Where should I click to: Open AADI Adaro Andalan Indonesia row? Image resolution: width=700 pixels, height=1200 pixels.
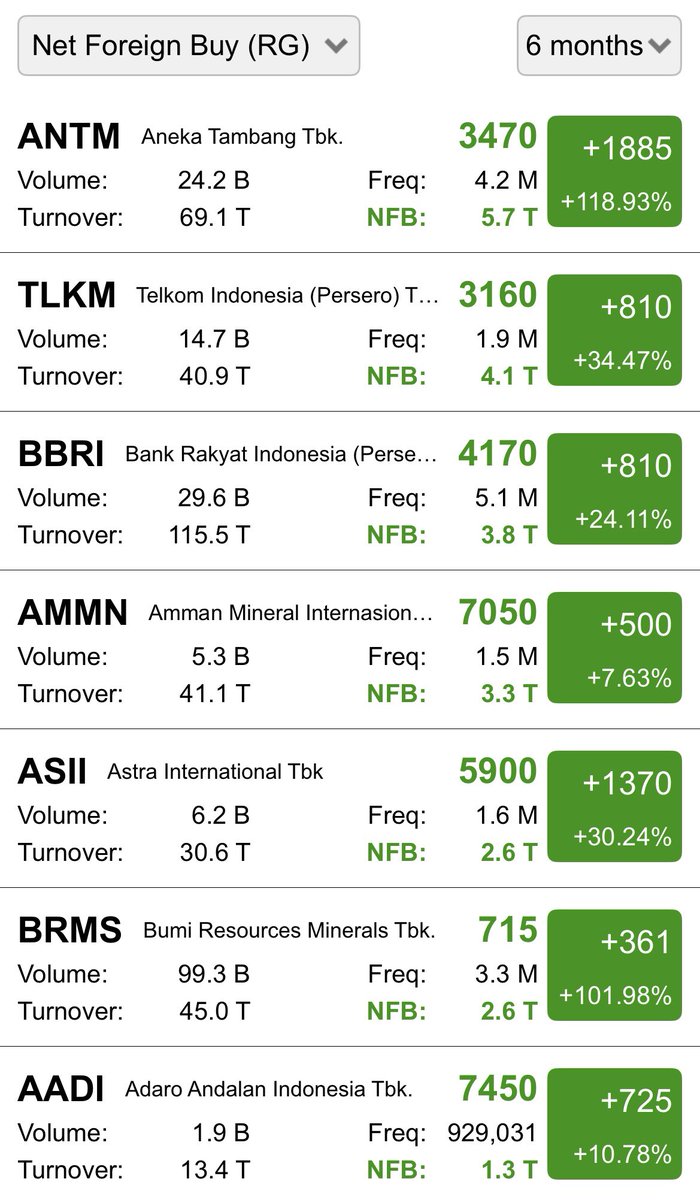click(x=61, y=1089)
